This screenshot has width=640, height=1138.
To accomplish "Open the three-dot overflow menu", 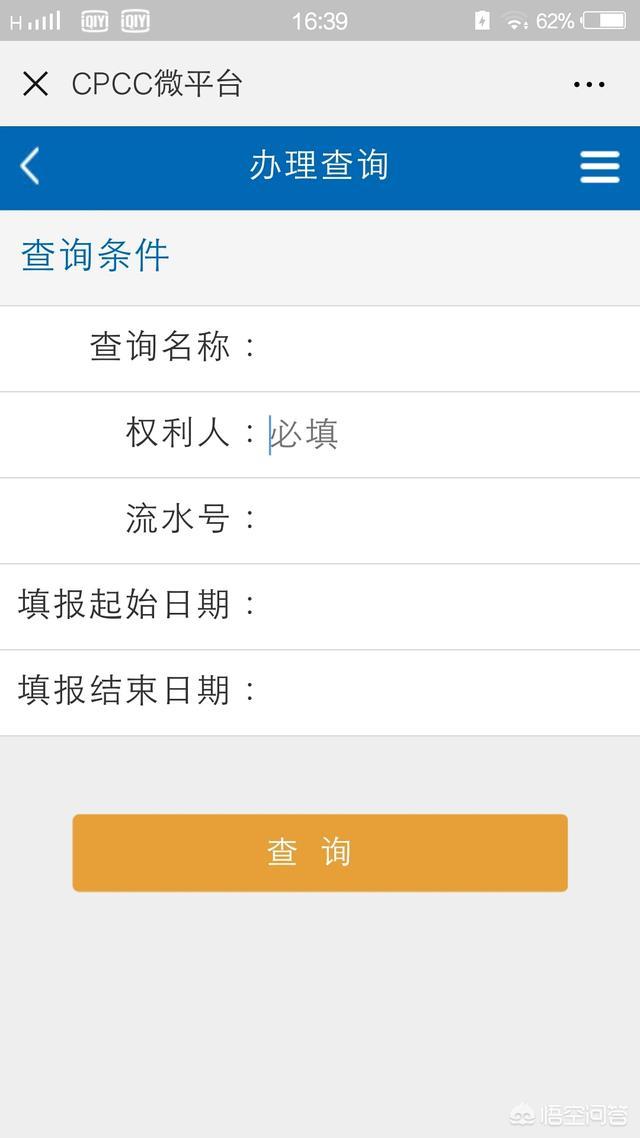I will pyautogui.click(x=588, y=85).
